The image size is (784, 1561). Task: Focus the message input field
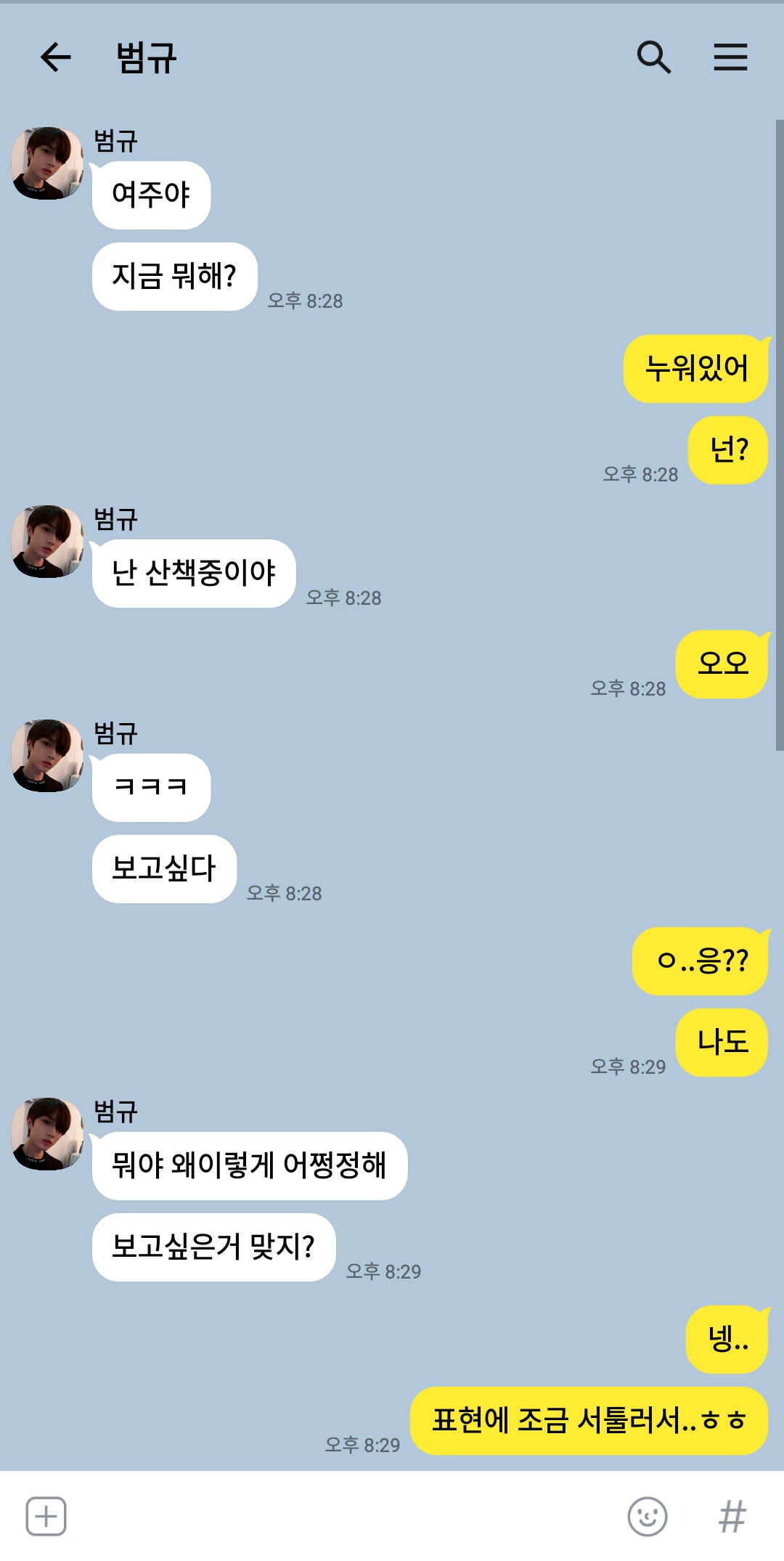click(341, 1516)
